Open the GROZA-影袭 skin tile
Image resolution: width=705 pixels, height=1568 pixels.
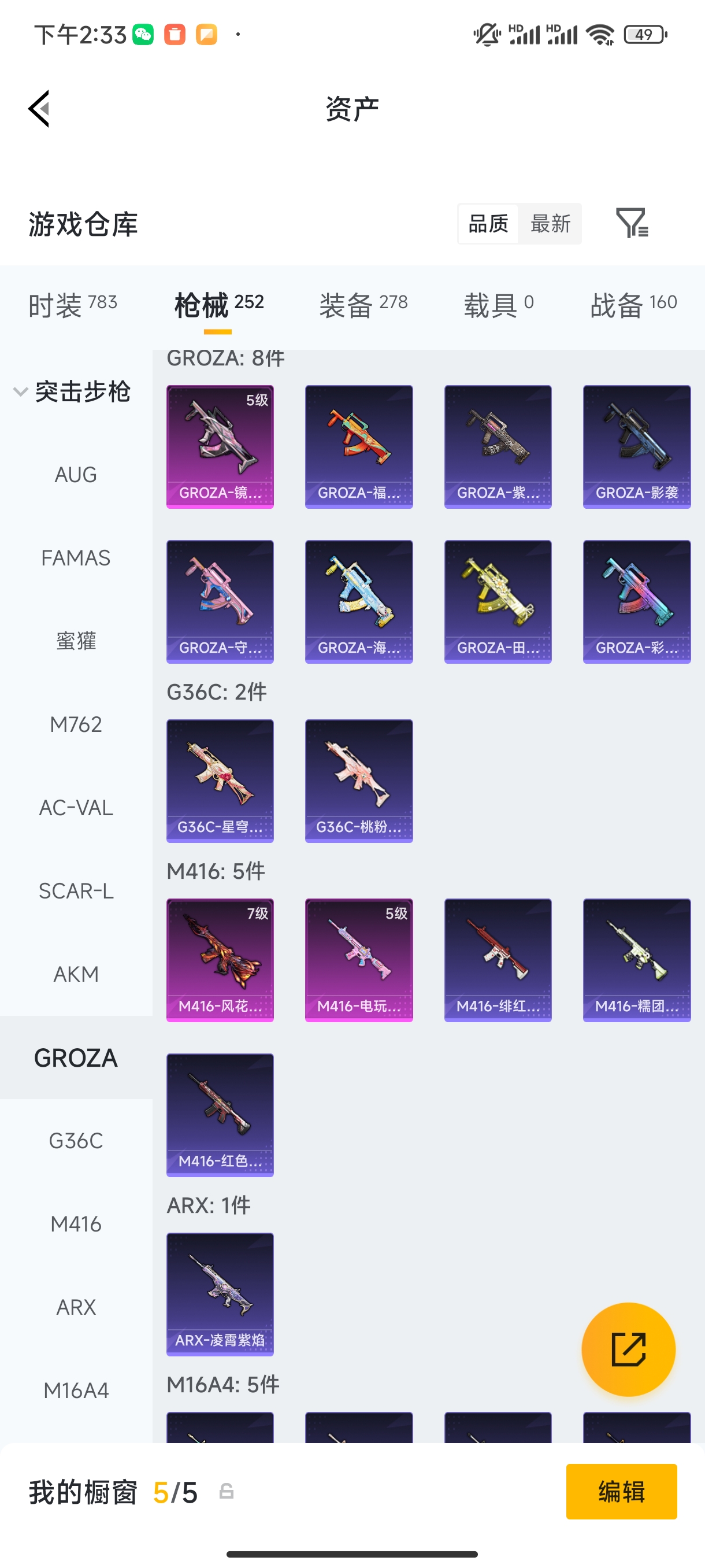[636, 446]
